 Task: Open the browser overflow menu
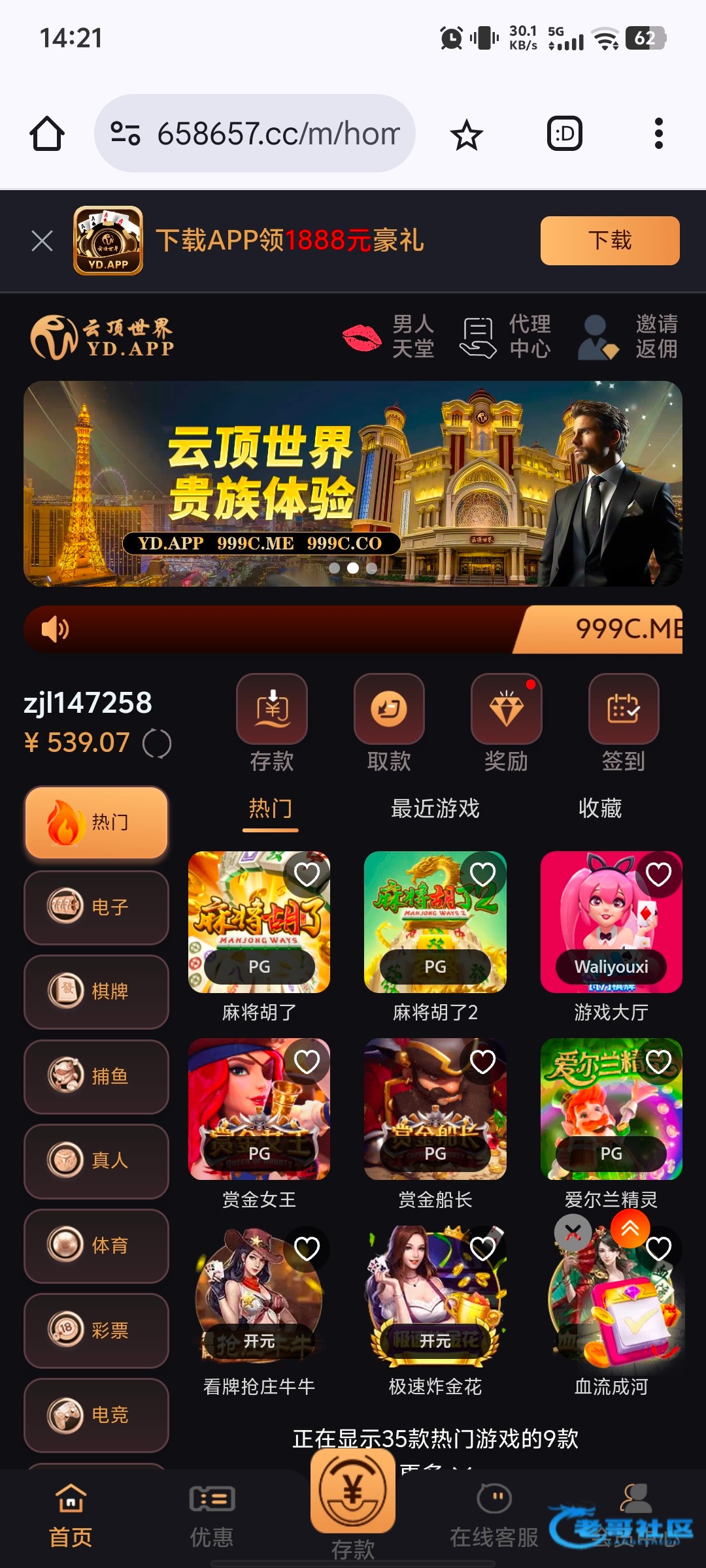[658, 134]
